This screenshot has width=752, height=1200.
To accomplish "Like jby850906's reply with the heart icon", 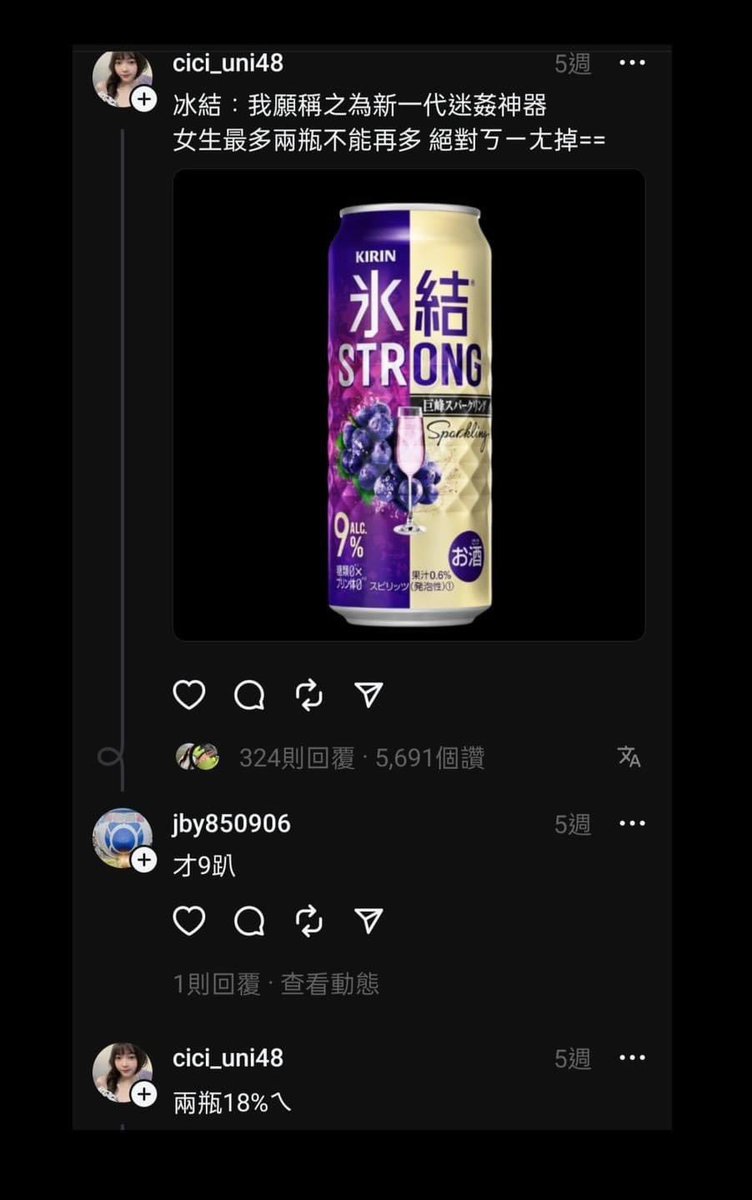I will point(190,918).
